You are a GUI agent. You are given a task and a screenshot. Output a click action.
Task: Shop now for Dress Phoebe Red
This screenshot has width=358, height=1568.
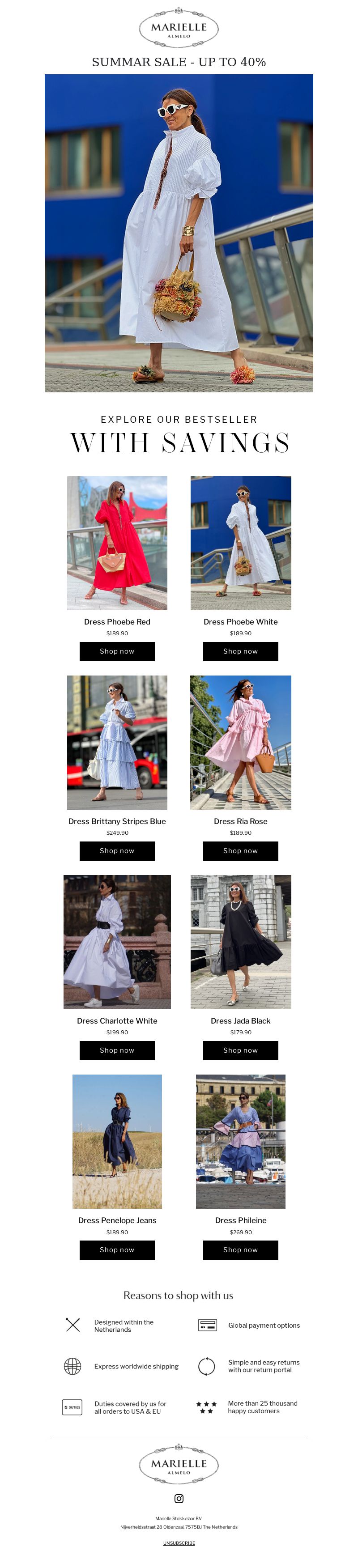(117, 651)
